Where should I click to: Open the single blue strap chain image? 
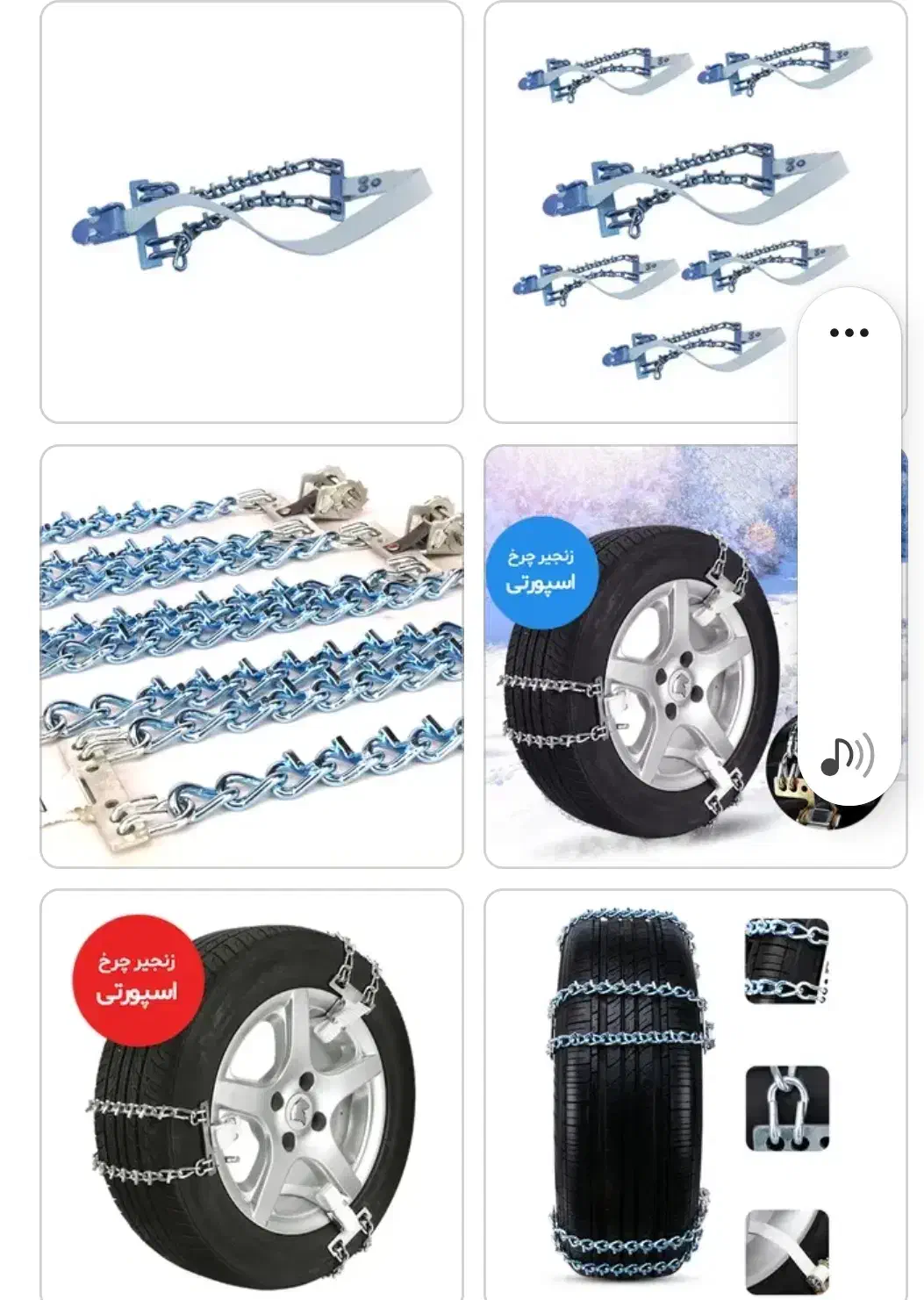[251, 212]
